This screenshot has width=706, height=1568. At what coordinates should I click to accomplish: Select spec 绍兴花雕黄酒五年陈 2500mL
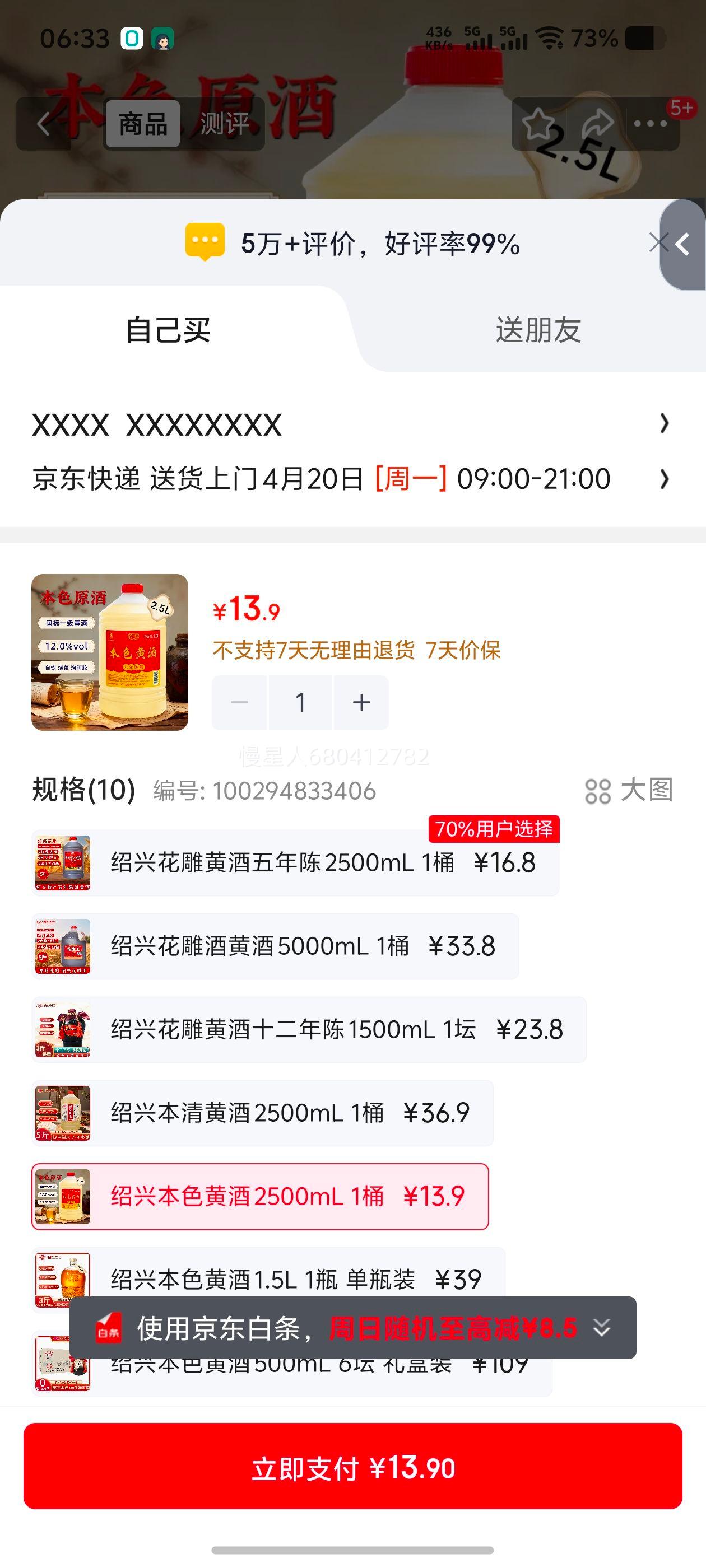(x=292, y=862)
